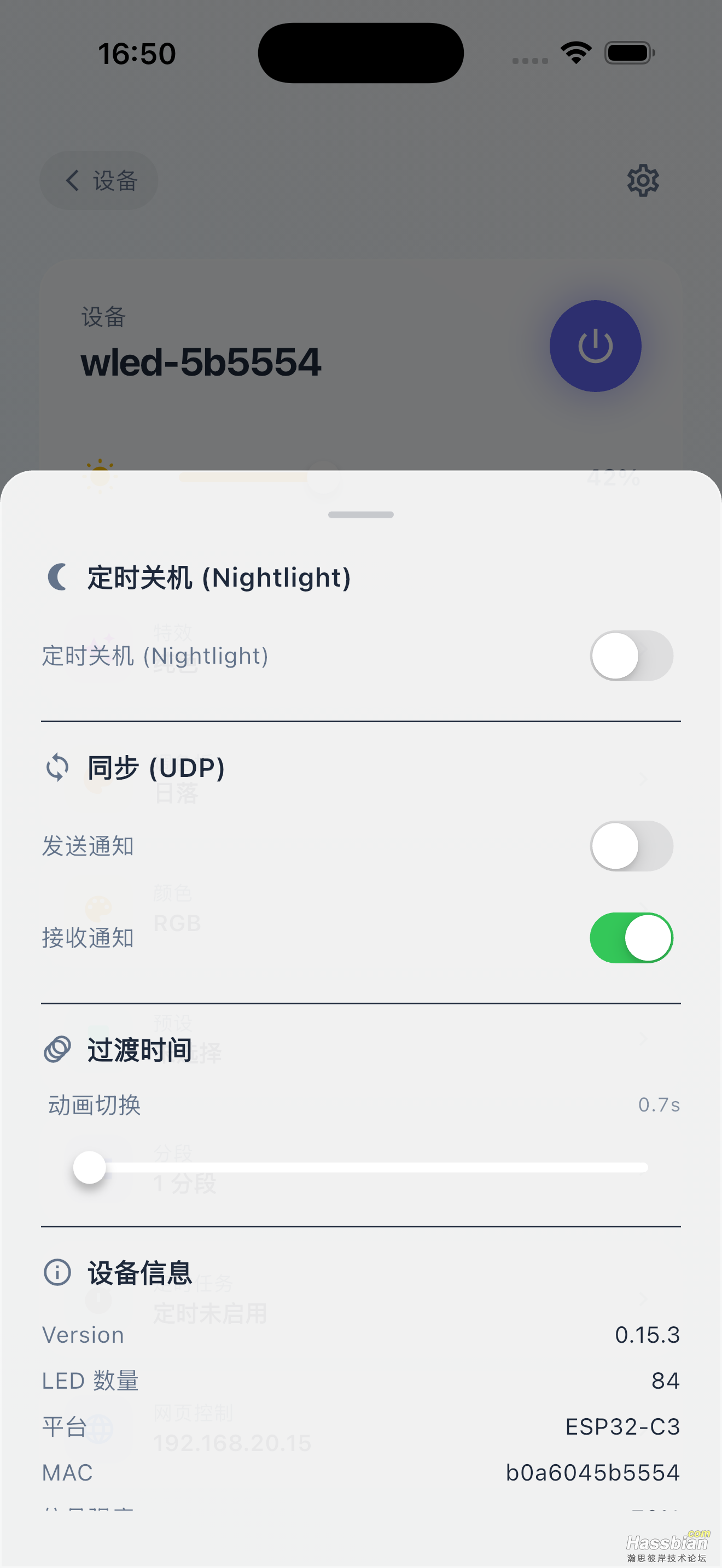Adjust the 动画切换 transition slider

pos(90,1167)
